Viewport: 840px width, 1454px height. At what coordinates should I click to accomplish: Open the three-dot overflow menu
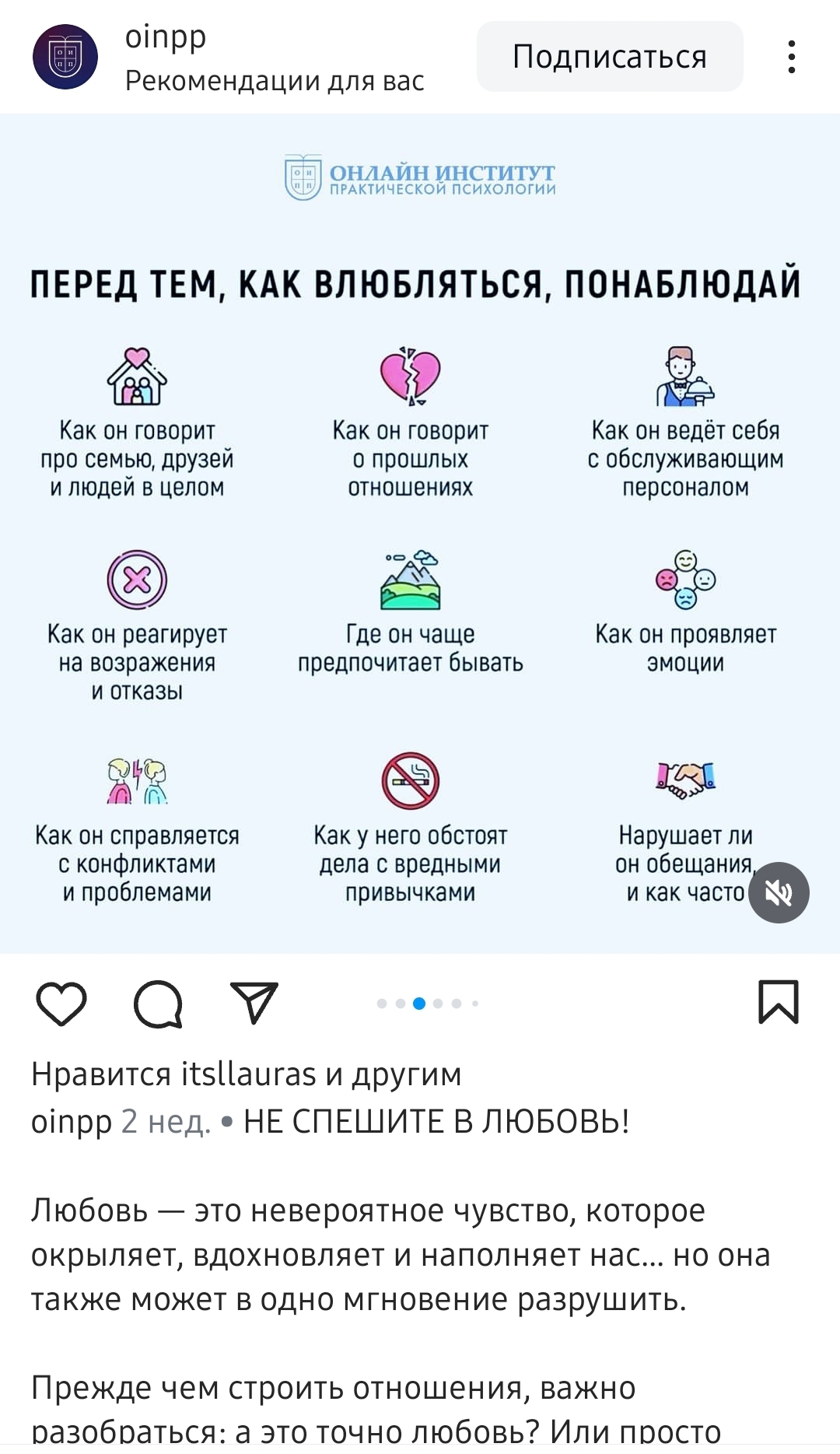791,57
